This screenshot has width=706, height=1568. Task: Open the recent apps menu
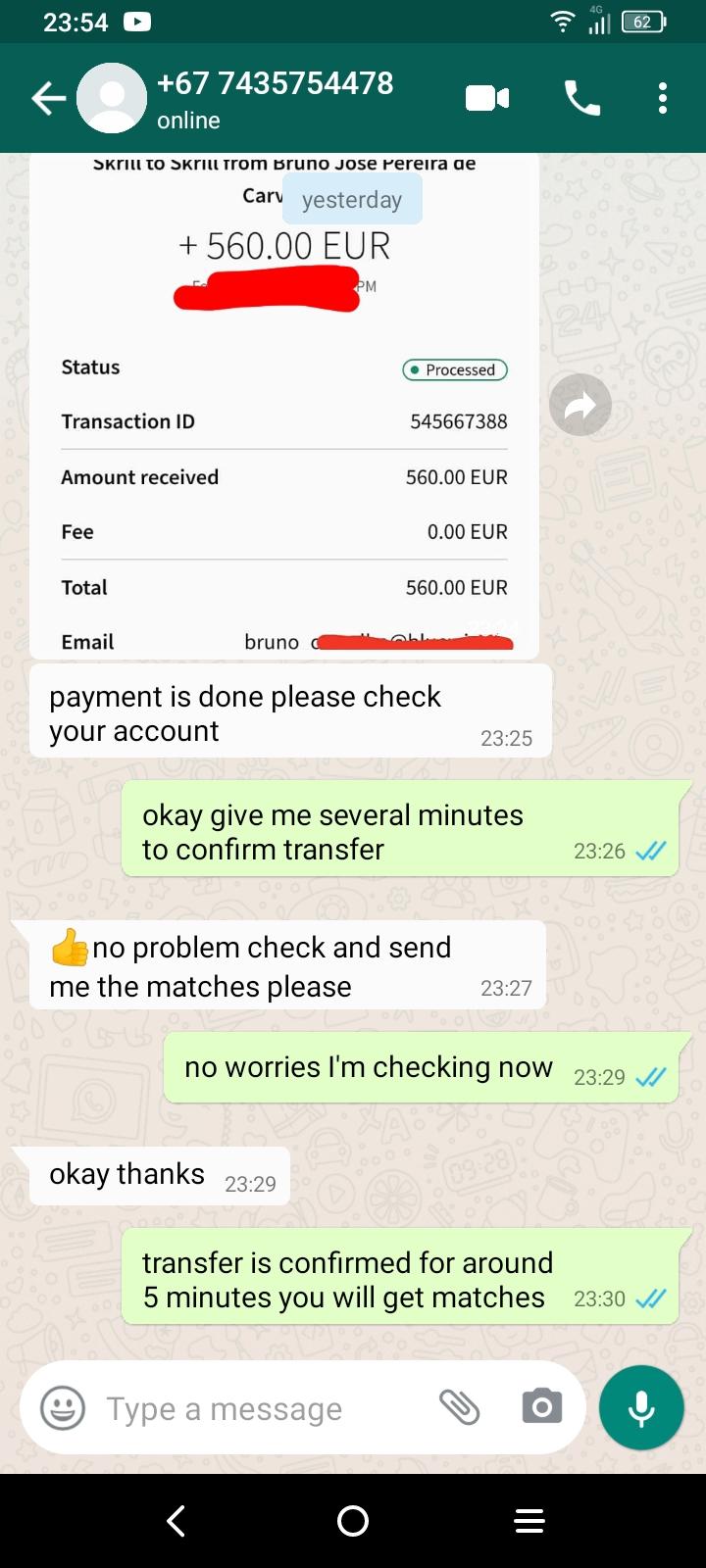coord(529,1521)
